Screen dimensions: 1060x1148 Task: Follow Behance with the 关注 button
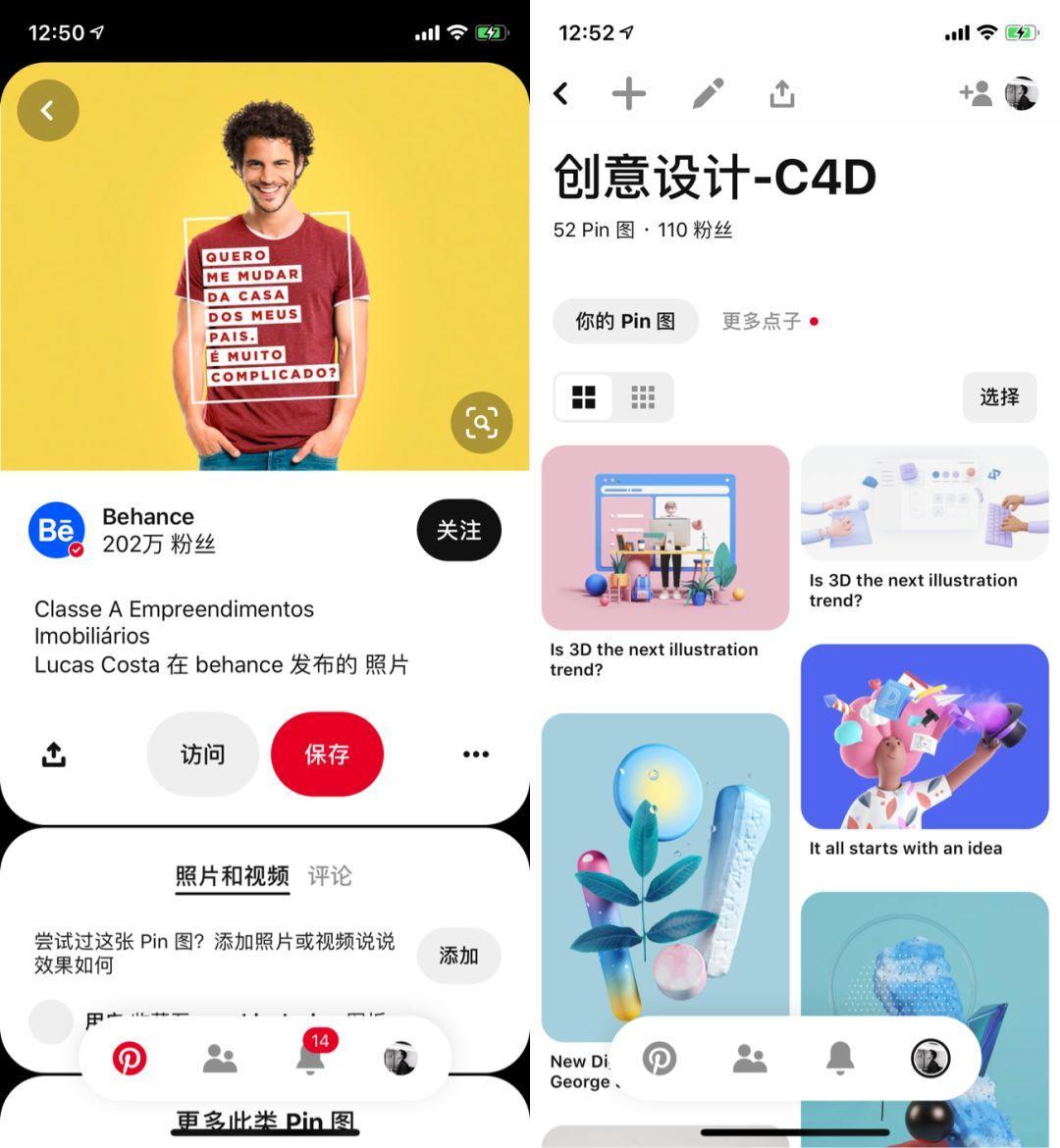(x=458, y=531)
